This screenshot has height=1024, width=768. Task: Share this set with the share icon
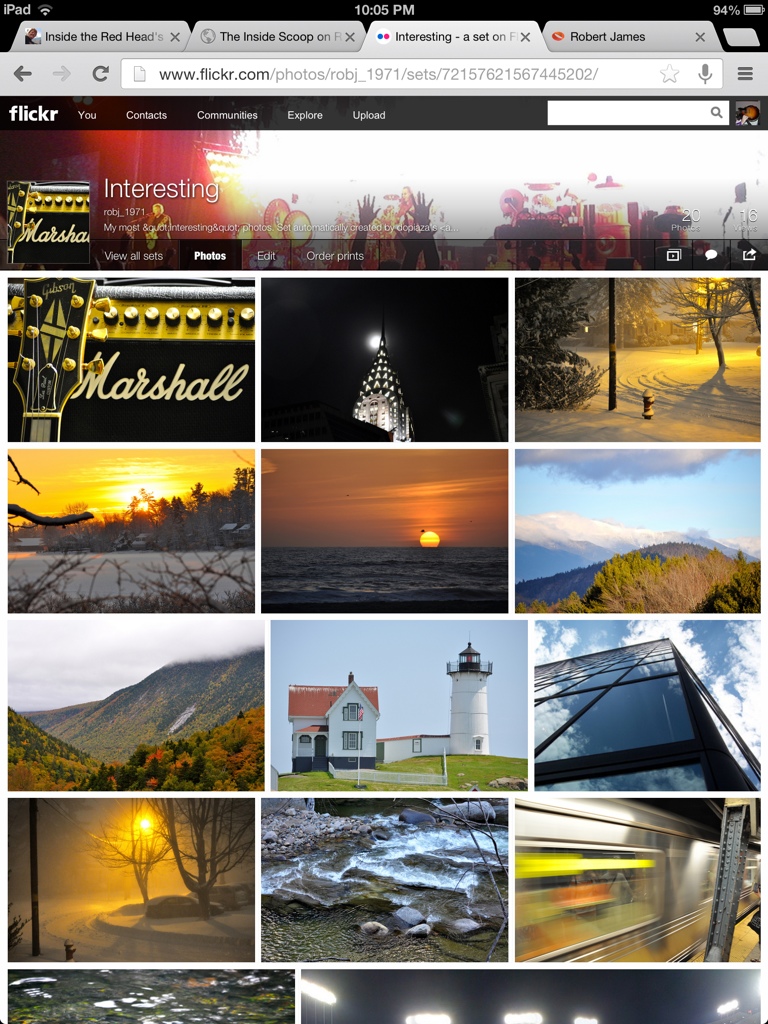coord(749,255)
